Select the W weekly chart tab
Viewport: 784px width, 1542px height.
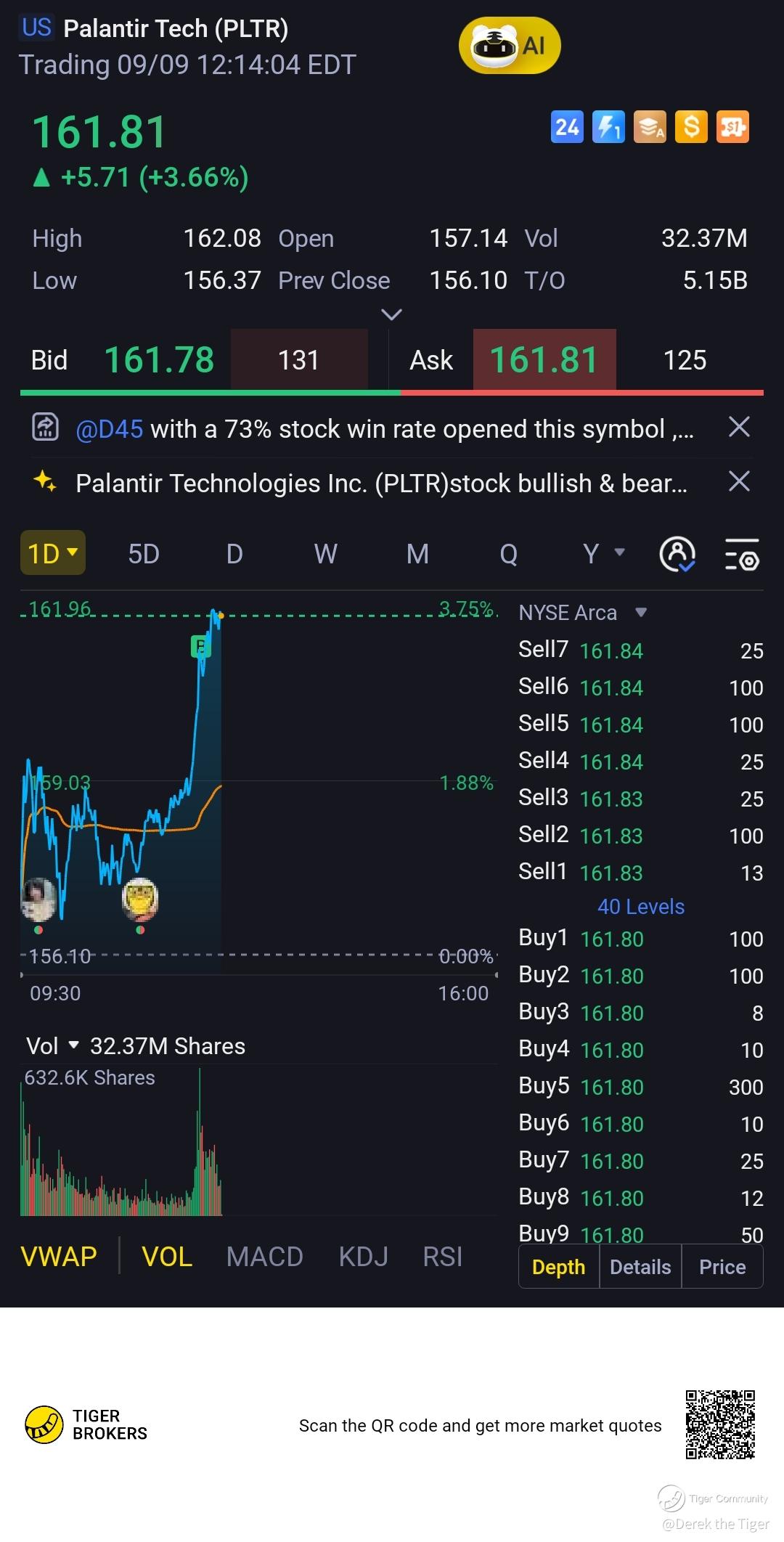point(325,554)
